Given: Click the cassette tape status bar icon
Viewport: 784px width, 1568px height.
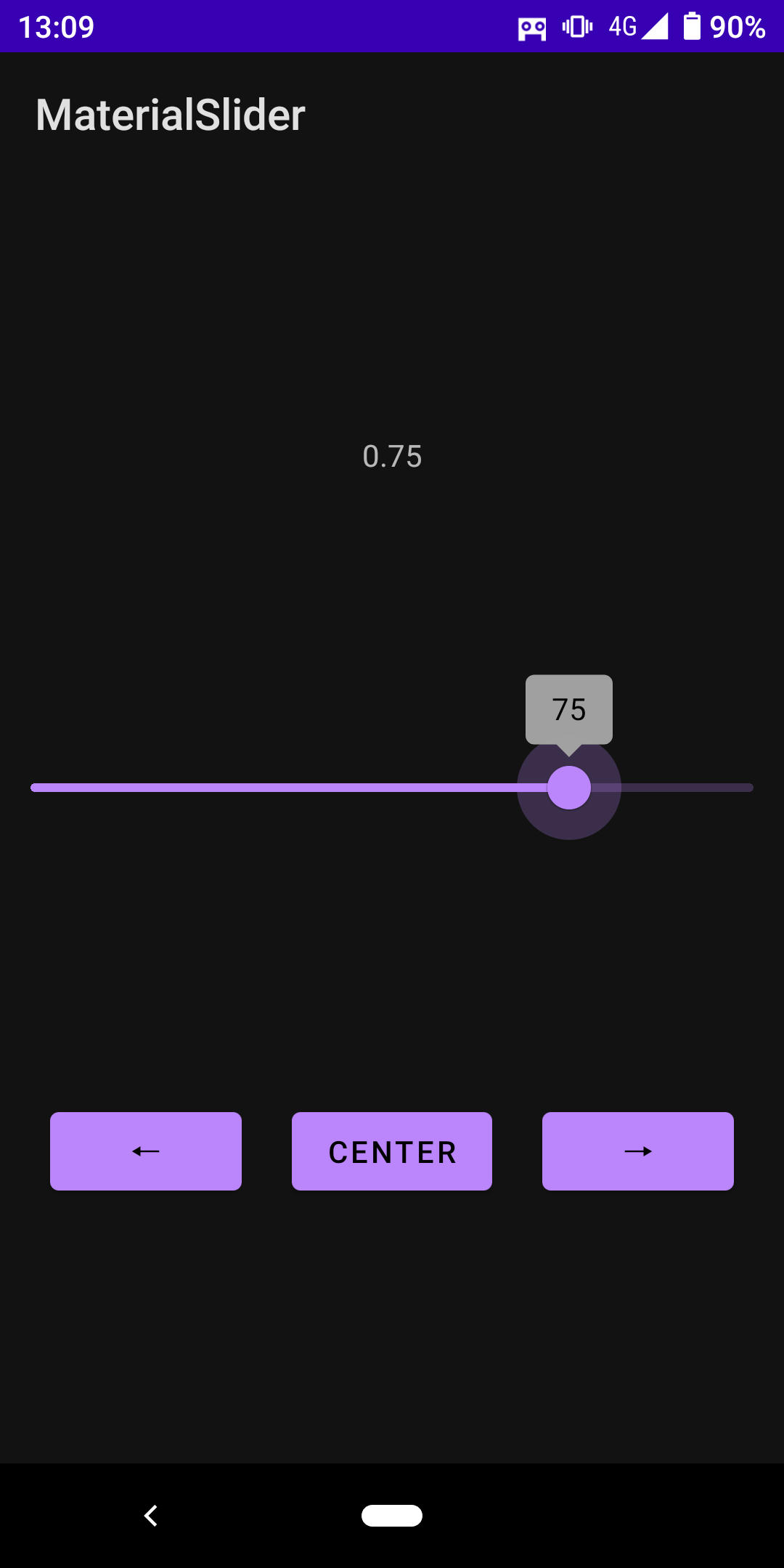Looking at the screenshot, I should point(531,27).
